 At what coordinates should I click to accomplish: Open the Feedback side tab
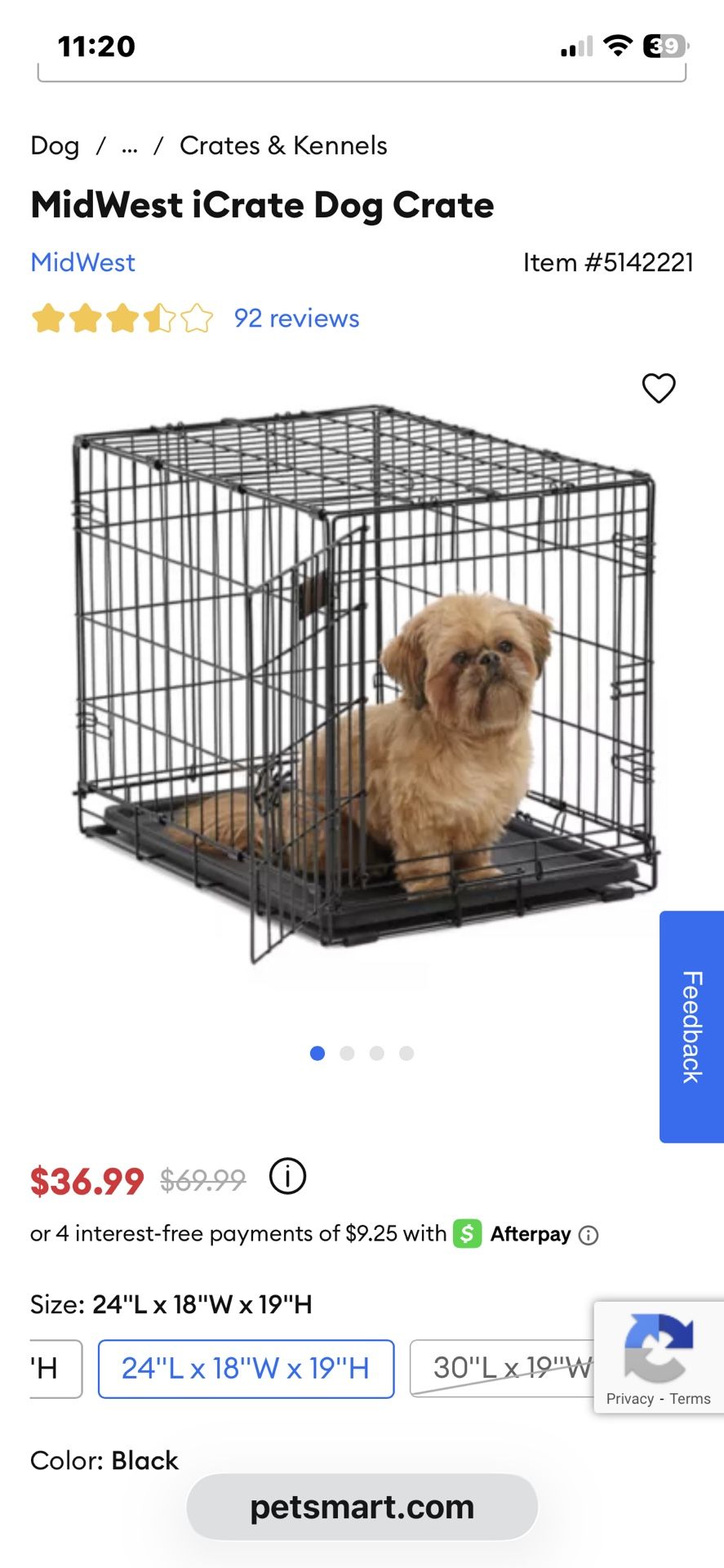click(x=690, y=1023)
